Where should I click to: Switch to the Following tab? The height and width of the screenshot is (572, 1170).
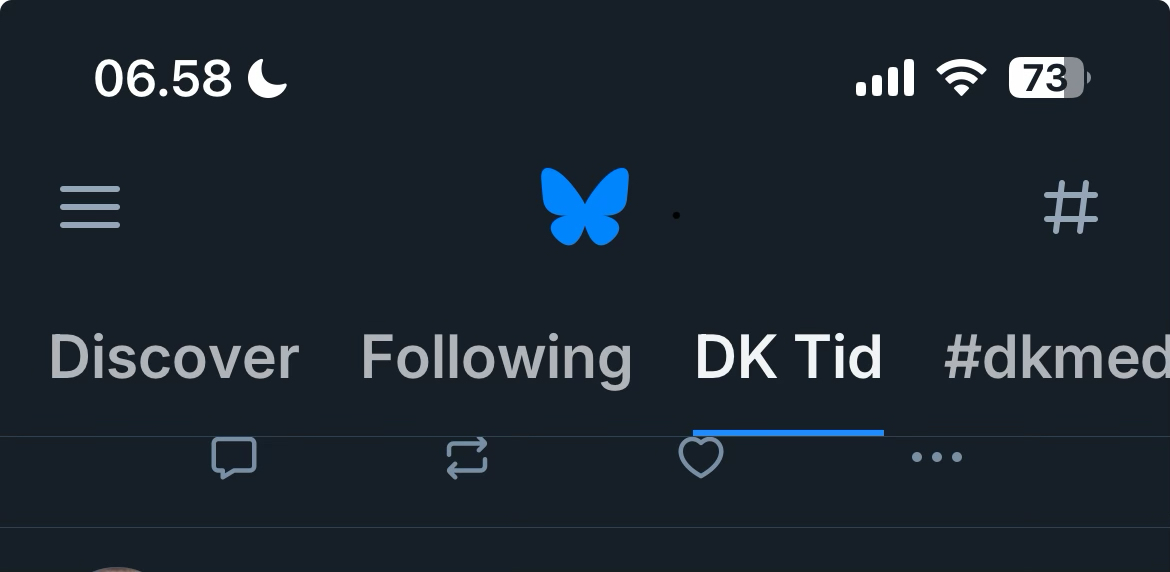pyautogui.click(x=496, y=358)
